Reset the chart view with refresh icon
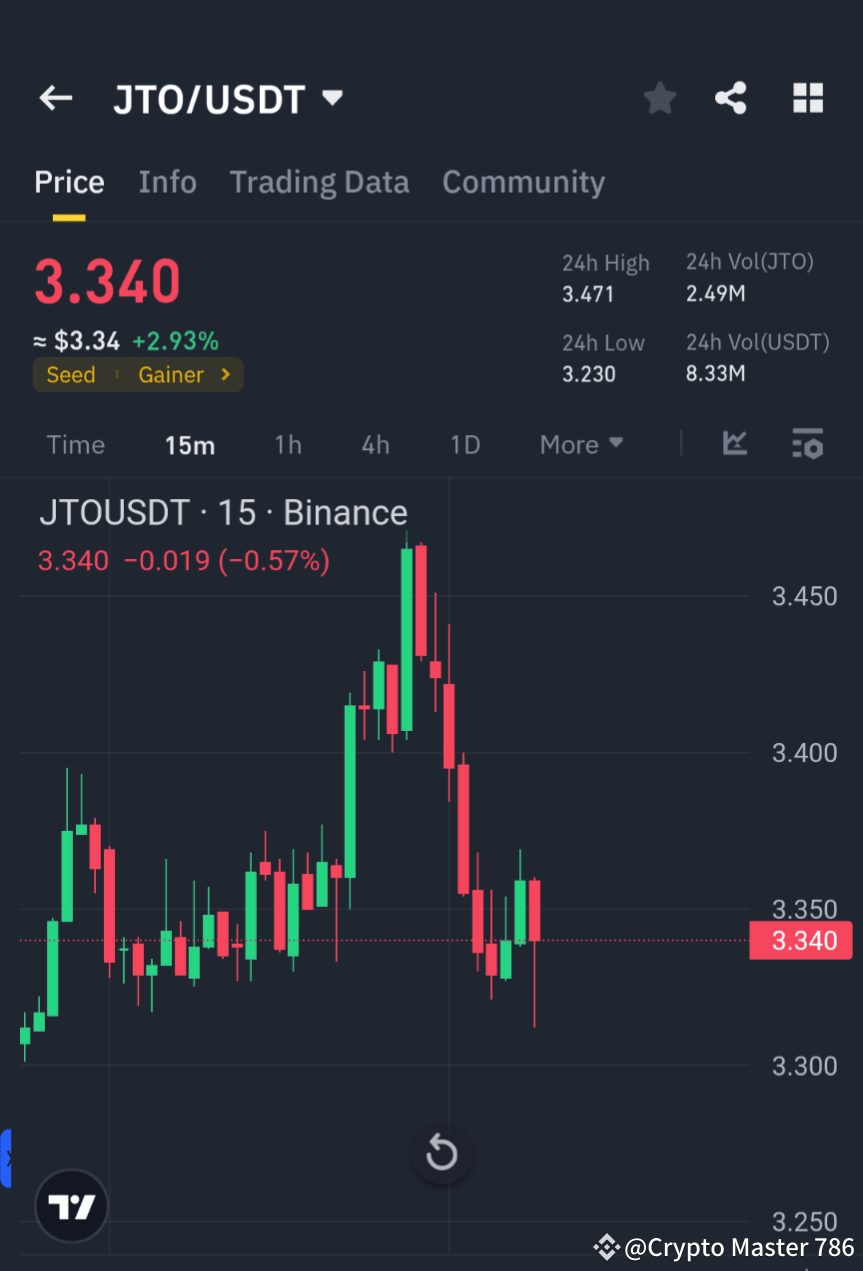 [441, 1153]
